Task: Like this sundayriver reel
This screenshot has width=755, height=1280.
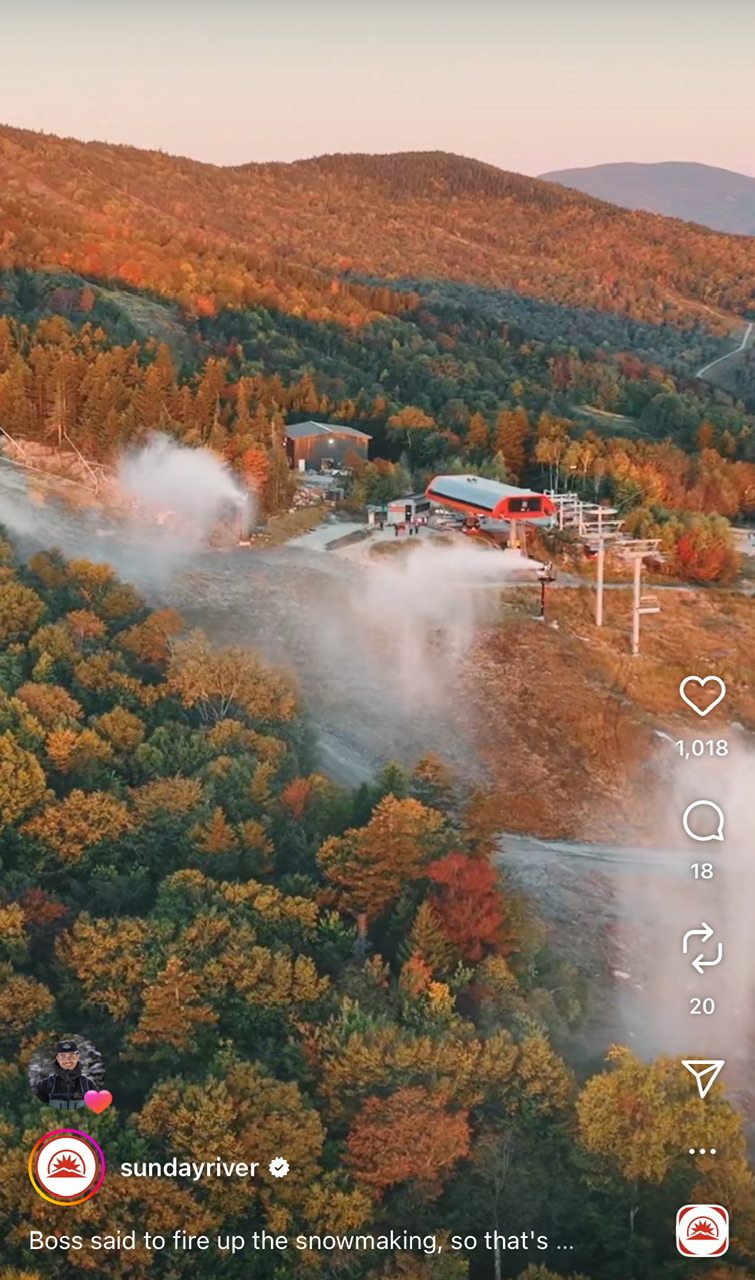Action: click(x=702, y=695)
